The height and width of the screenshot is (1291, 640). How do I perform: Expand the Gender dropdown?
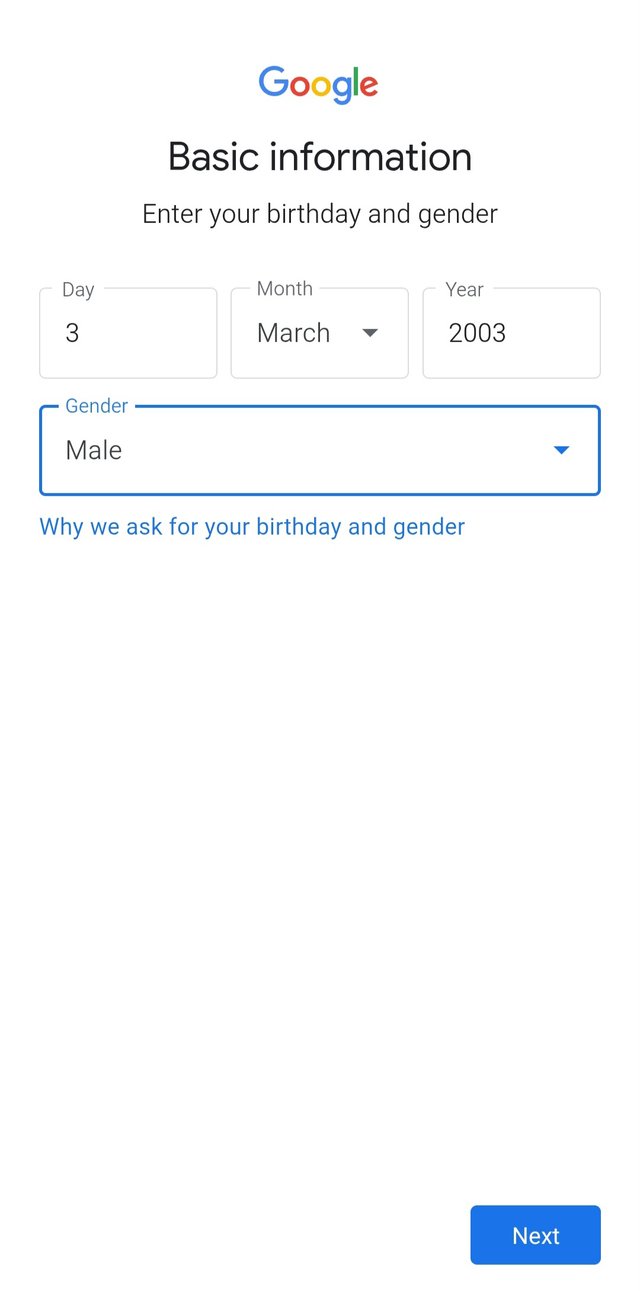[319, 450]
